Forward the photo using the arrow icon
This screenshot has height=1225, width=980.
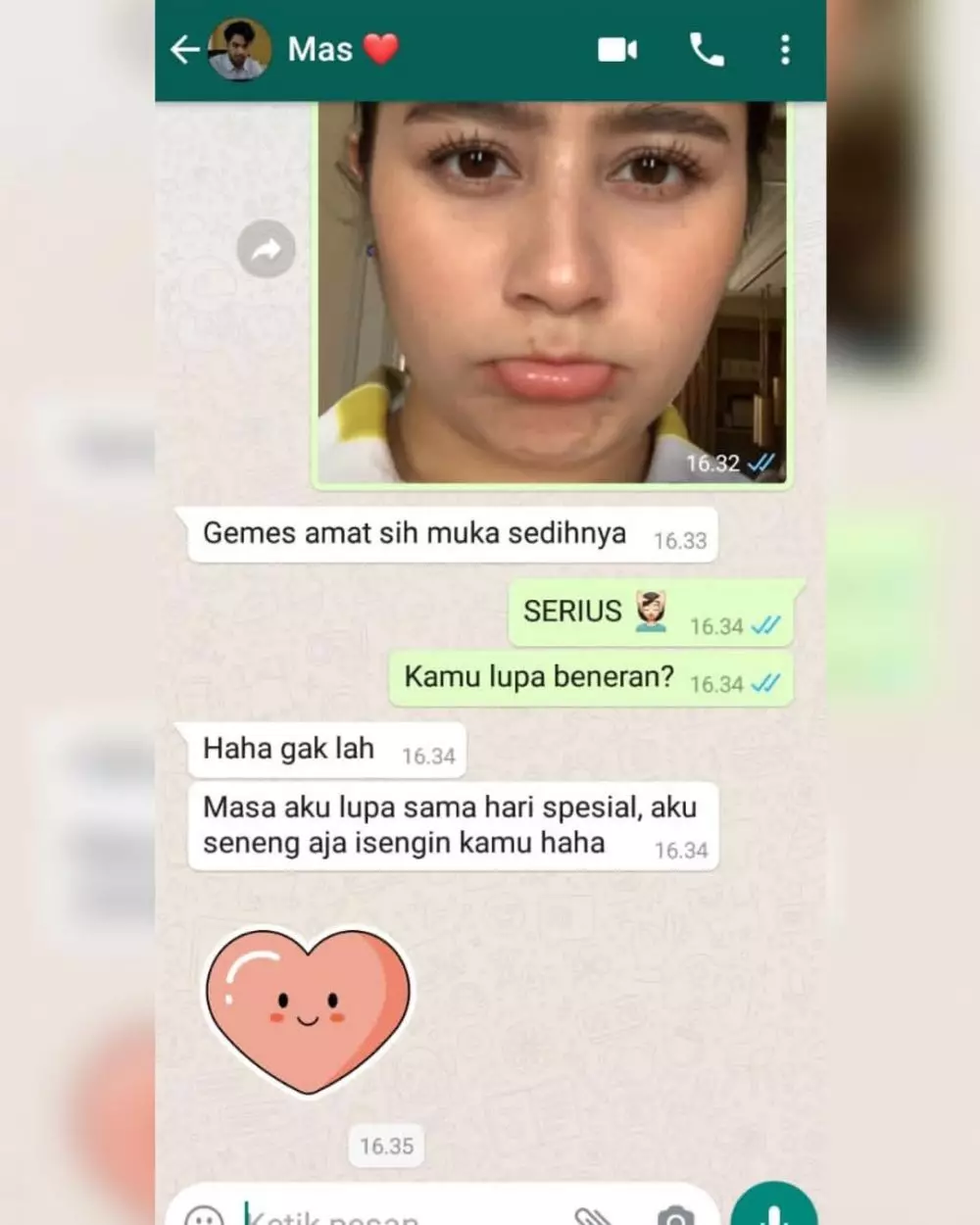(267, 249)
